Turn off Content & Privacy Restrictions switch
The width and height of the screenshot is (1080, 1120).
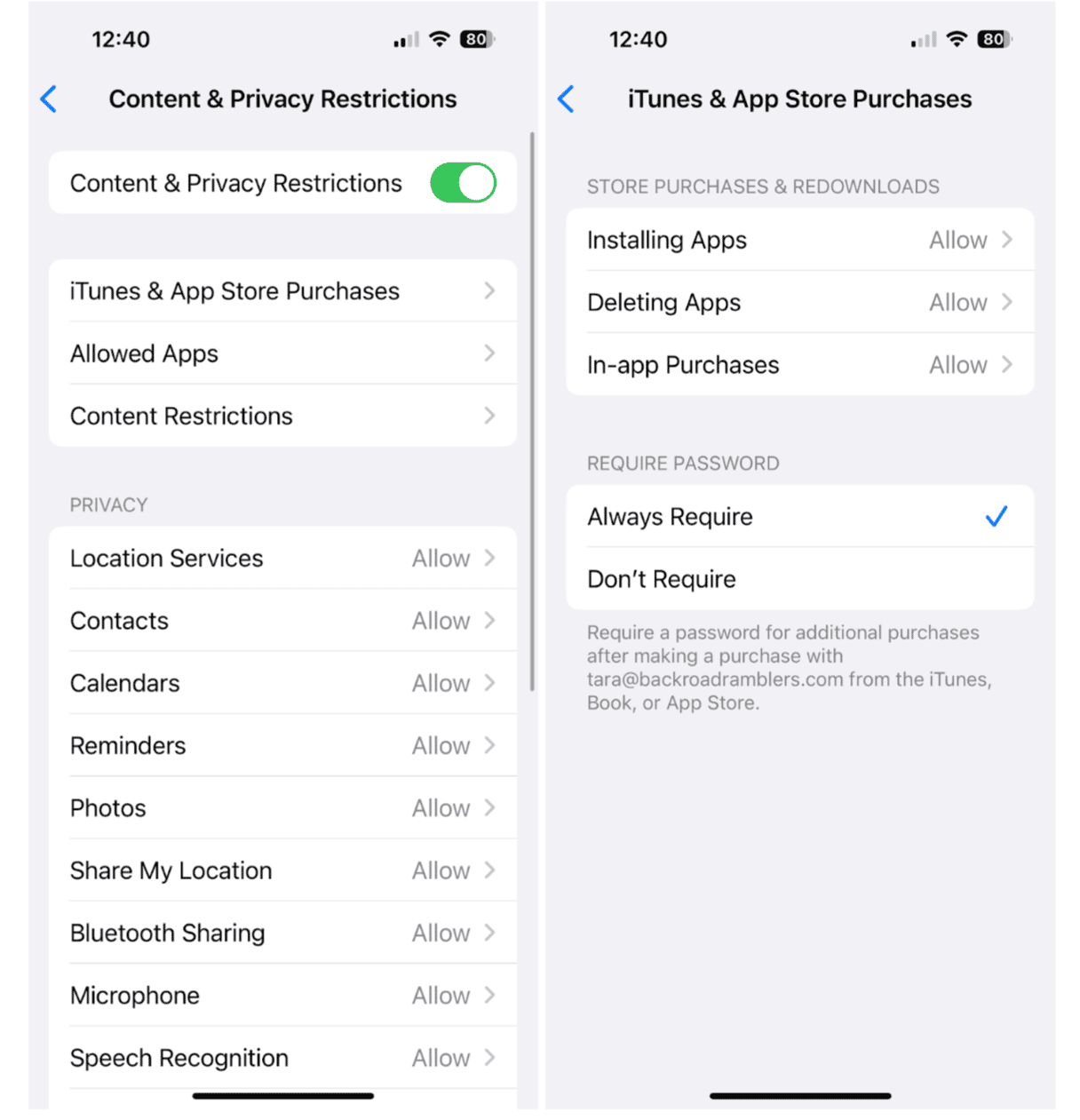point(463,183)
